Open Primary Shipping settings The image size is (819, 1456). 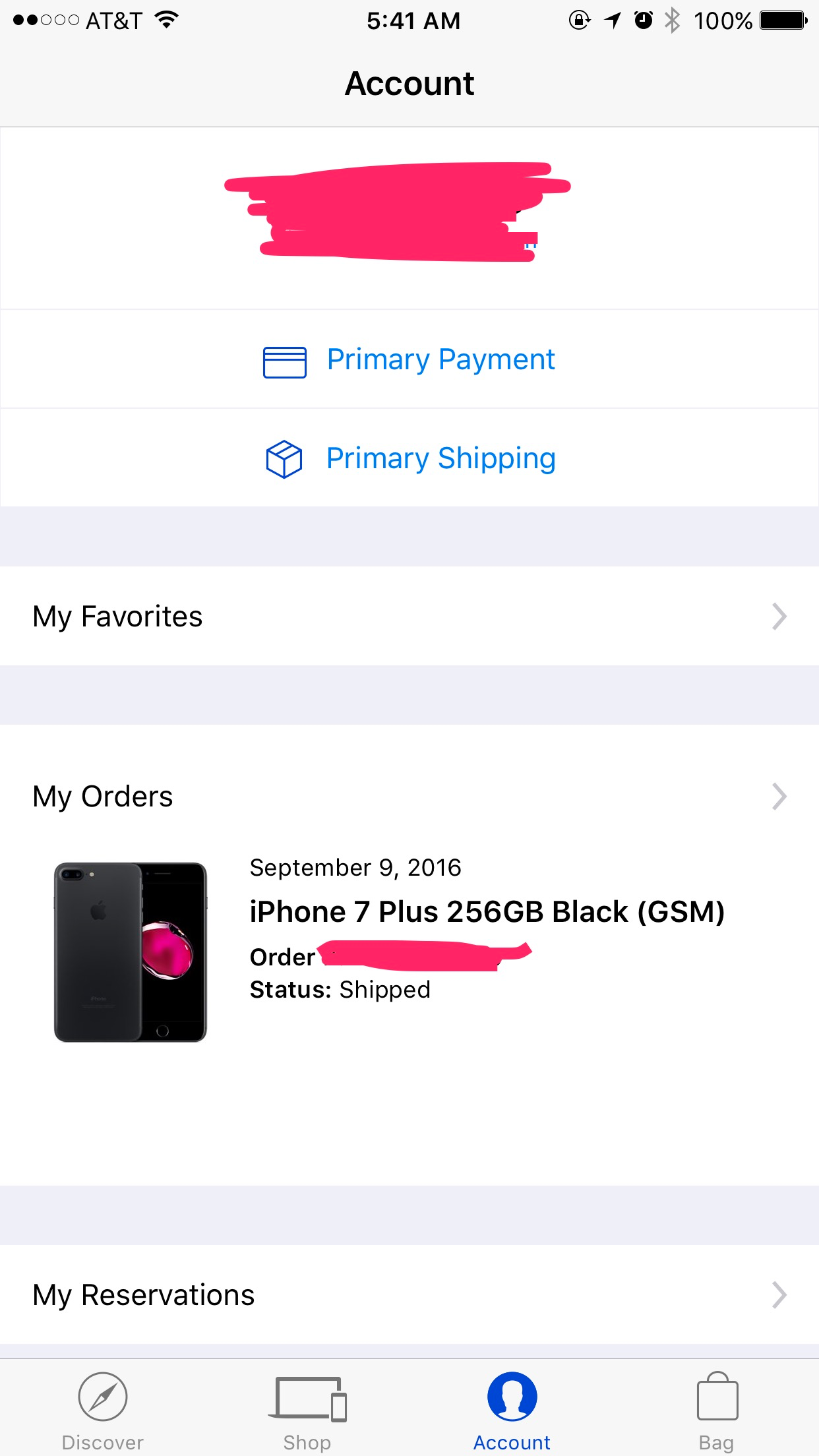pyautogui.click(x=409, y=459)
